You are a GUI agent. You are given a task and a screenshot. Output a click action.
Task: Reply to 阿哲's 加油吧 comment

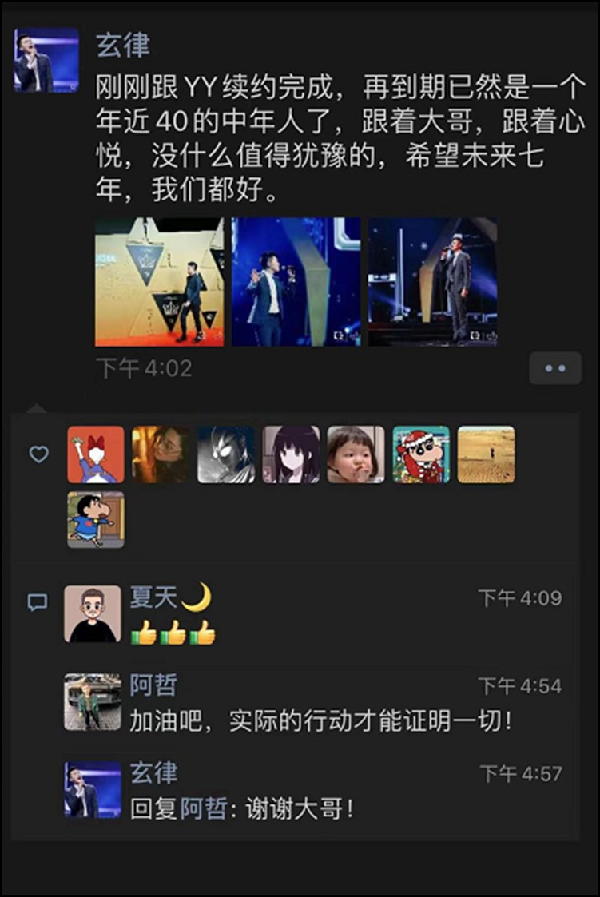point(320,720)
